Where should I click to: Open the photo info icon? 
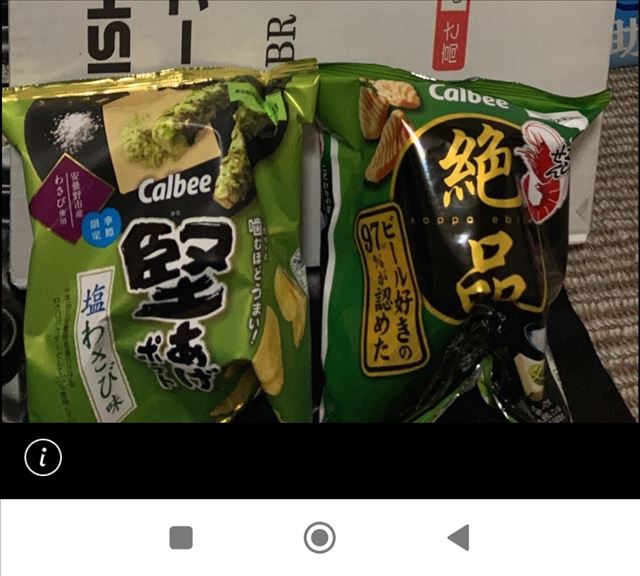(43, 458)
